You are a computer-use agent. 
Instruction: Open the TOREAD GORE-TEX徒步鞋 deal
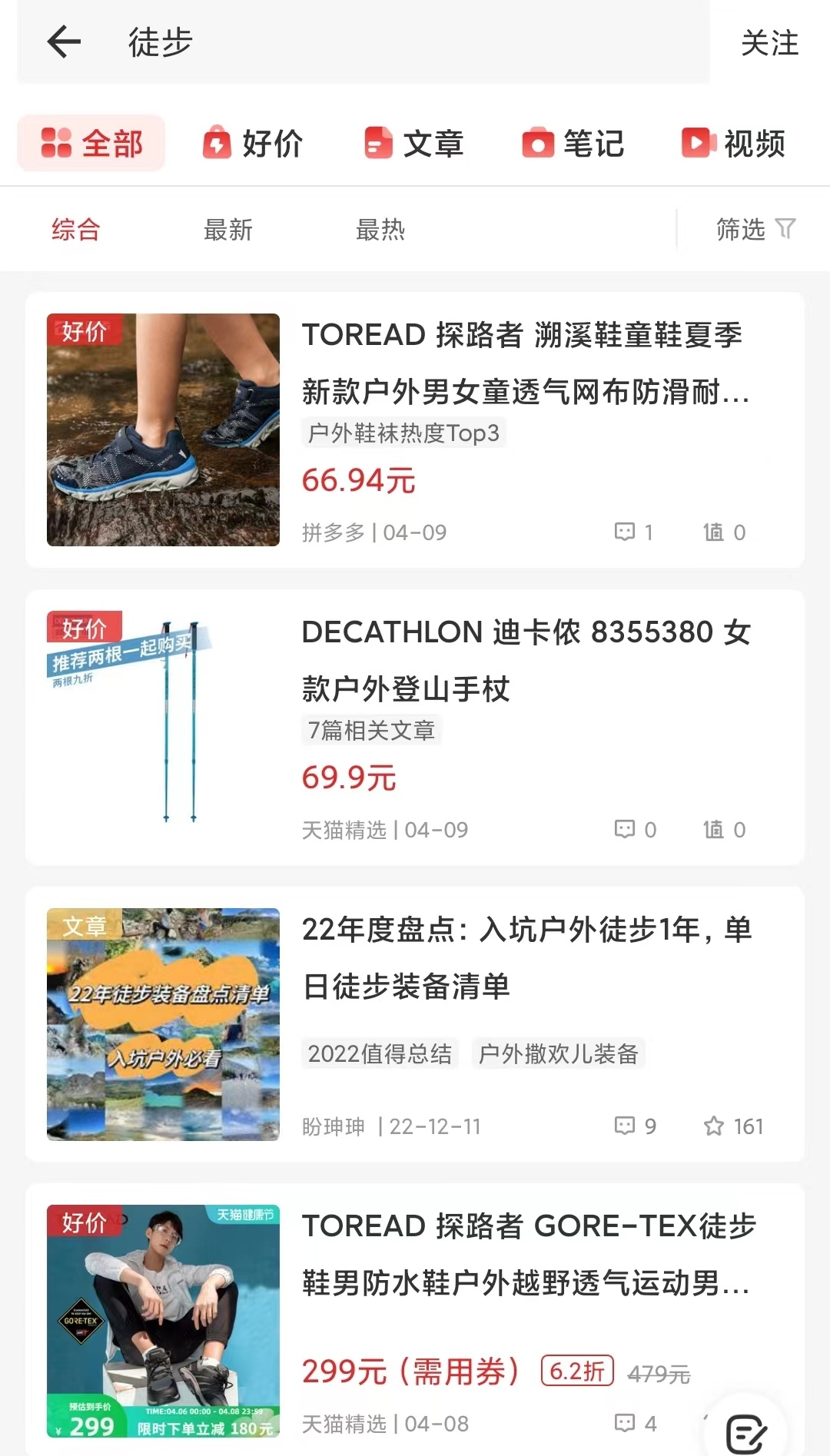[415, 1320]
